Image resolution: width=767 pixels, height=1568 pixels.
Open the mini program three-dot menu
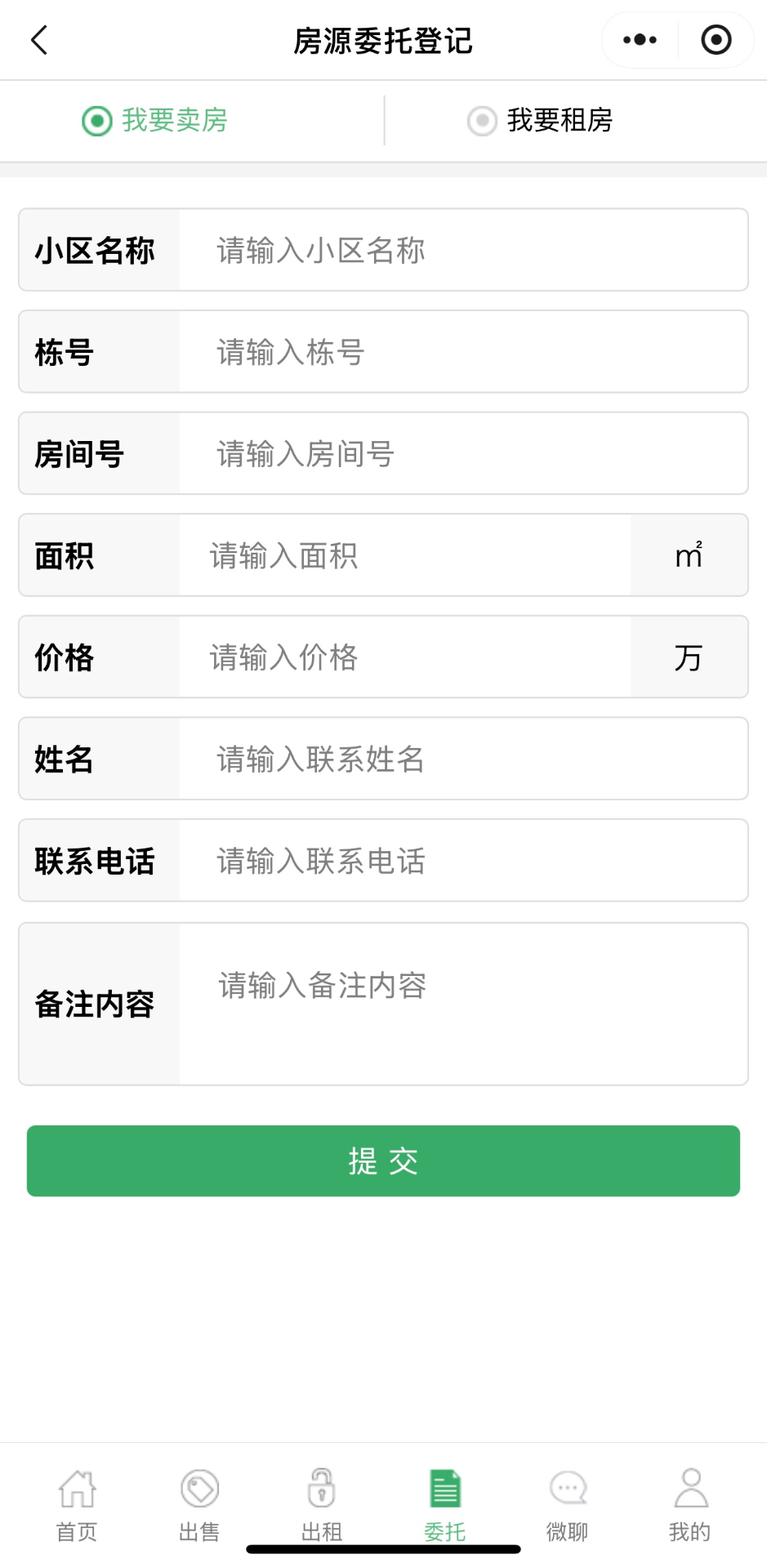[640, 40]
